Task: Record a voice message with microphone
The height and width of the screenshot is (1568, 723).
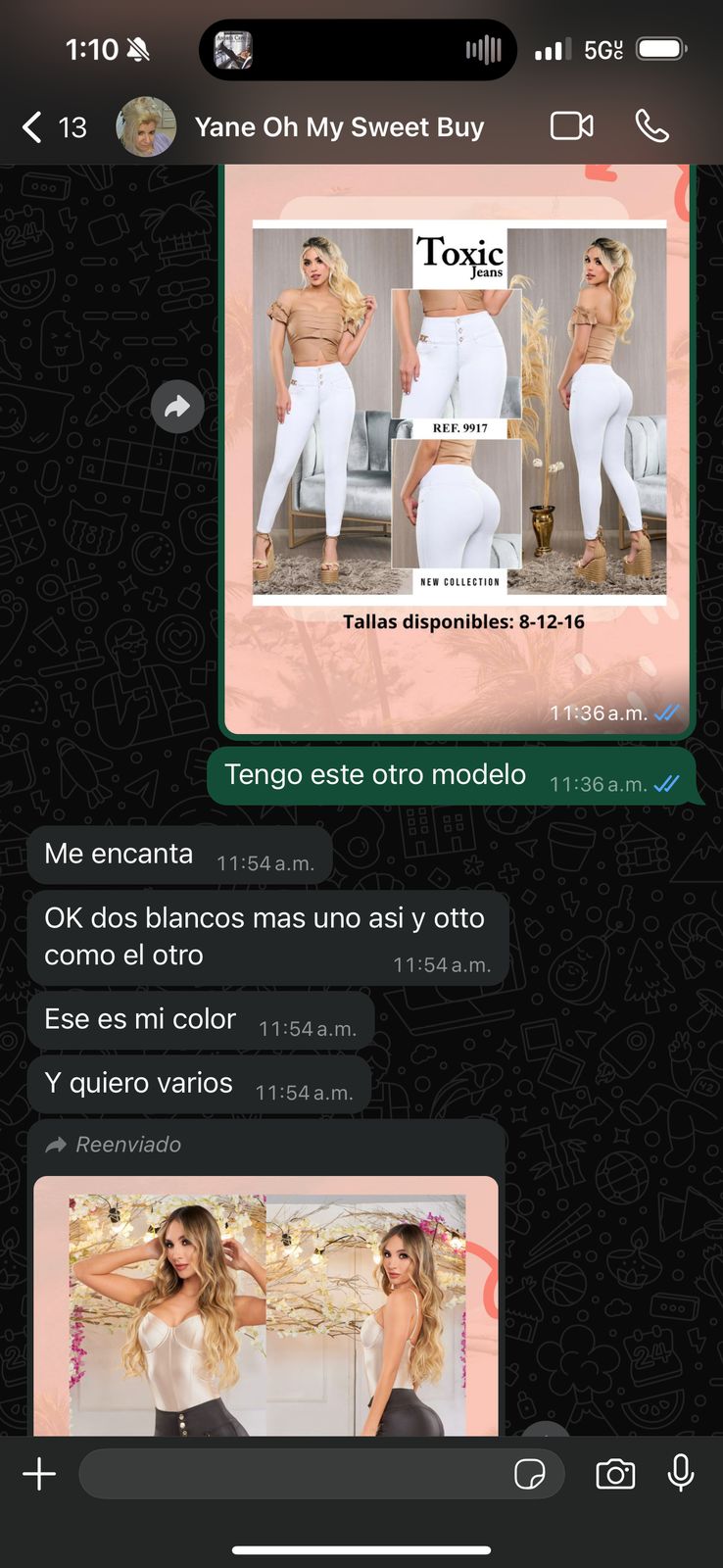Action: pos(681,1474)
